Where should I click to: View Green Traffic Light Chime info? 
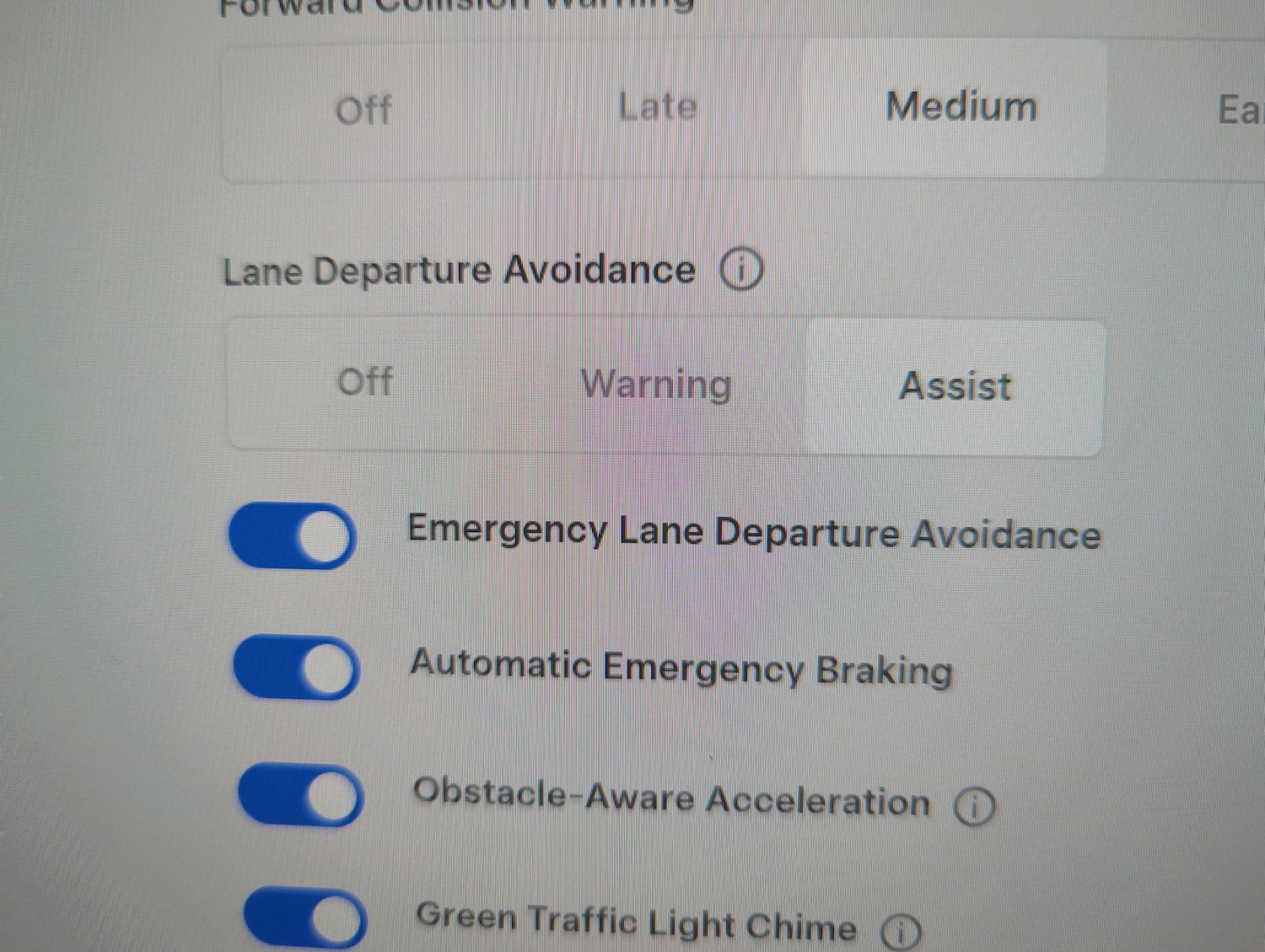pos(901,933)
